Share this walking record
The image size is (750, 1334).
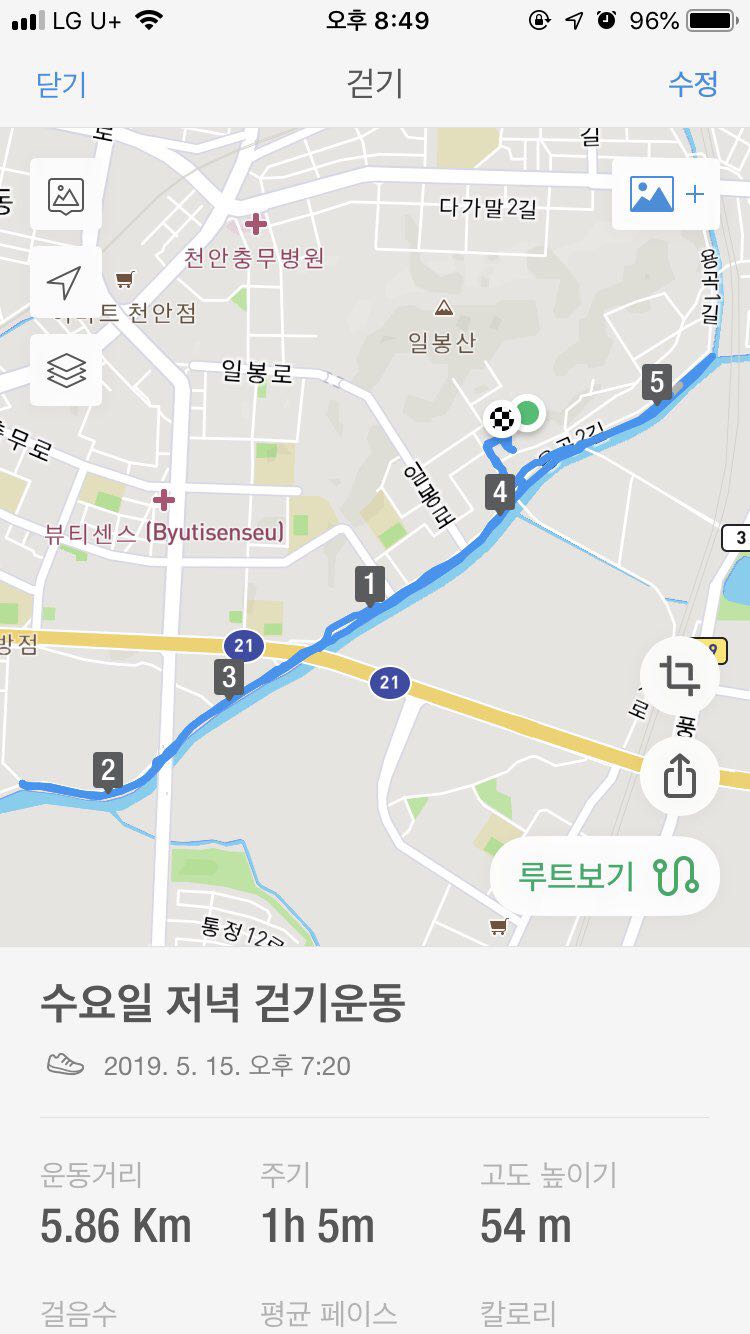coord(680,775)
